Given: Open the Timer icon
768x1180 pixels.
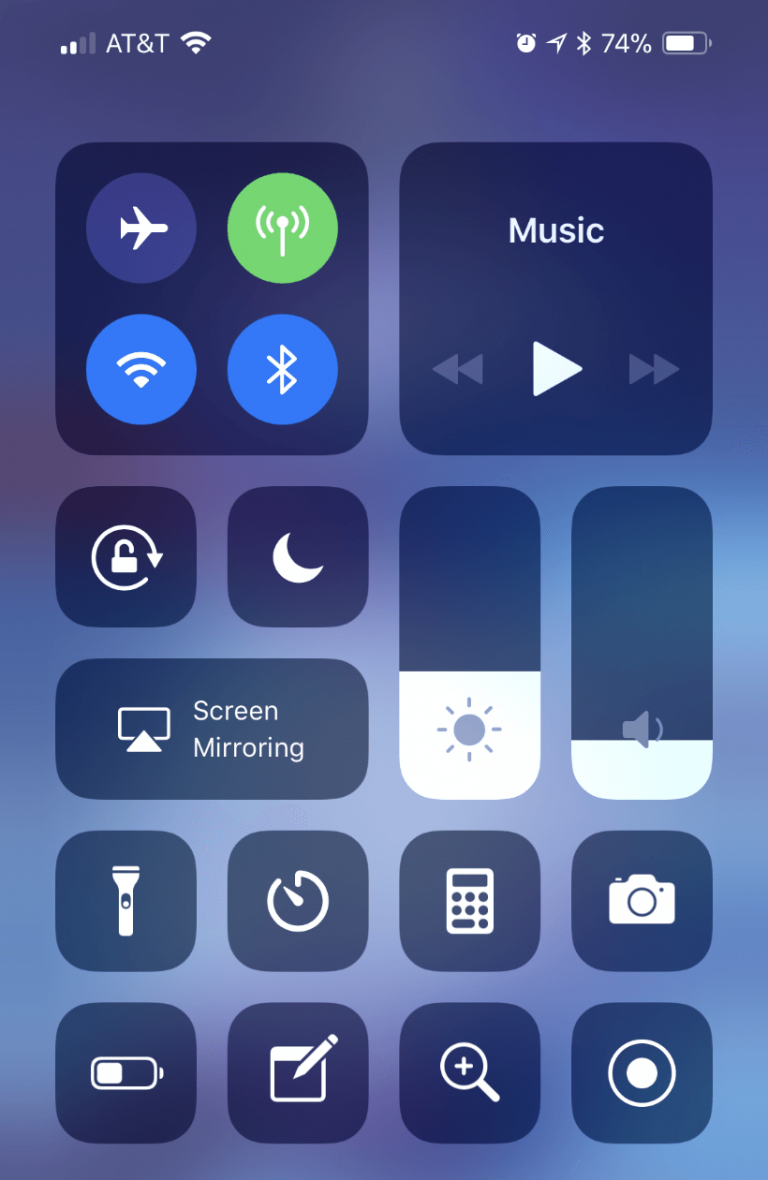Looking at the screenshot, I should [298, 901].
